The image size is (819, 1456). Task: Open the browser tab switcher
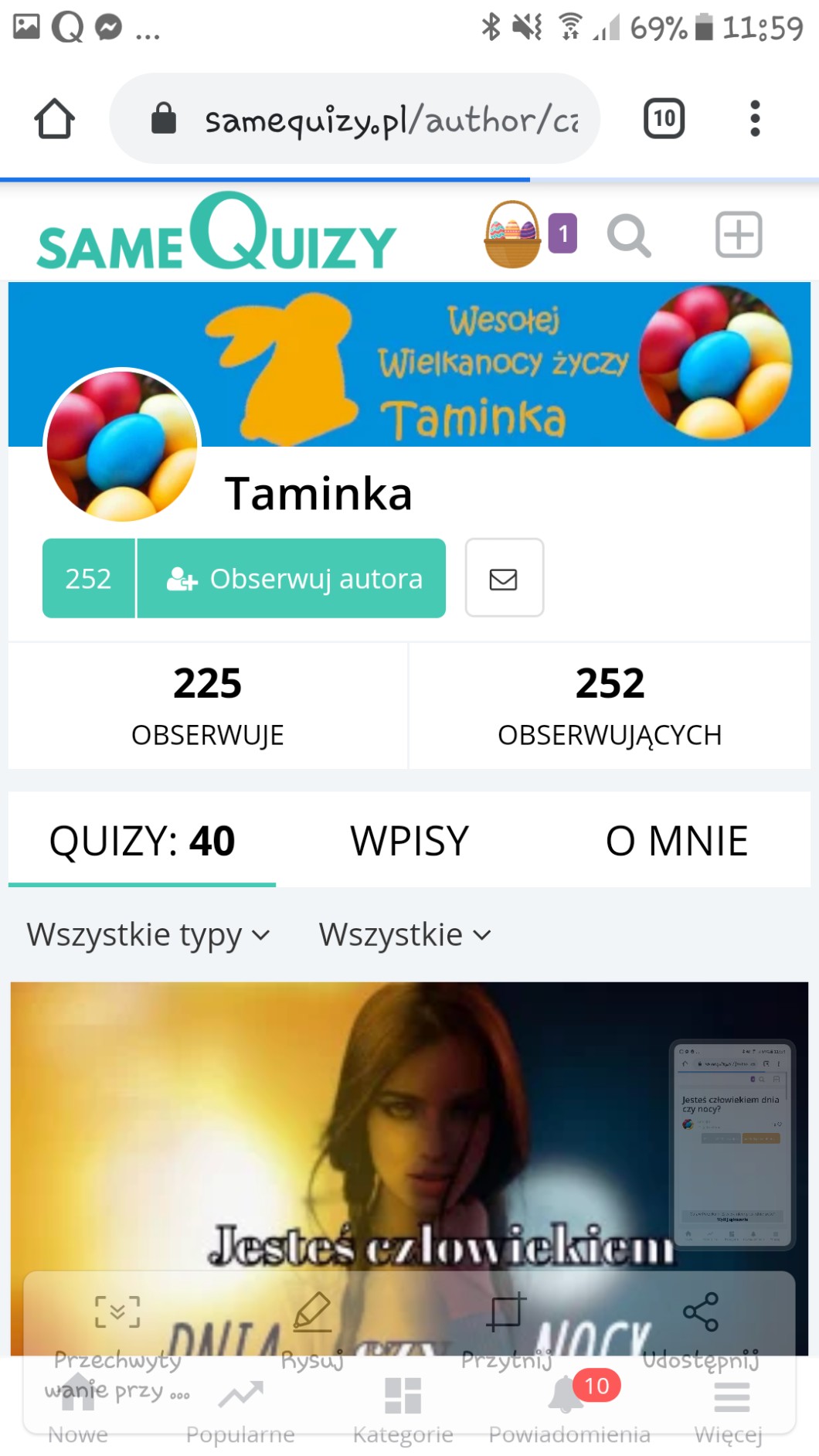664,119
